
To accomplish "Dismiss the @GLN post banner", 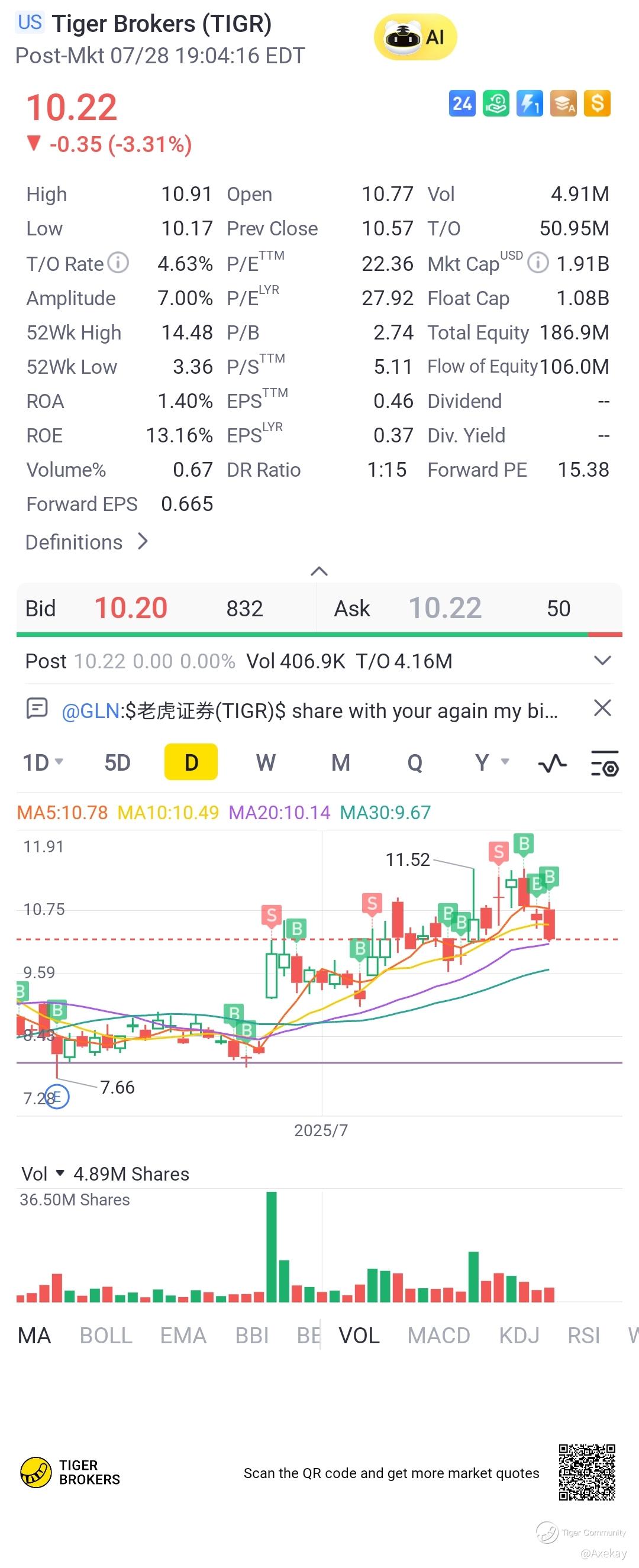I will coord(602,708).
